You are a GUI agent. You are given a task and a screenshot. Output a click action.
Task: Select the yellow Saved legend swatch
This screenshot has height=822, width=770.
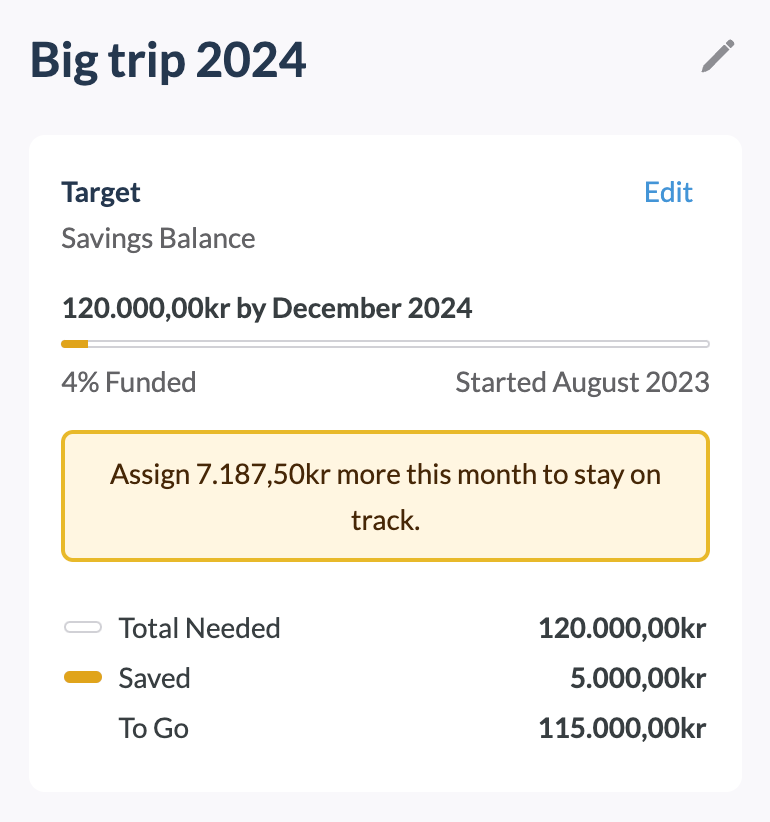(83, 677)
